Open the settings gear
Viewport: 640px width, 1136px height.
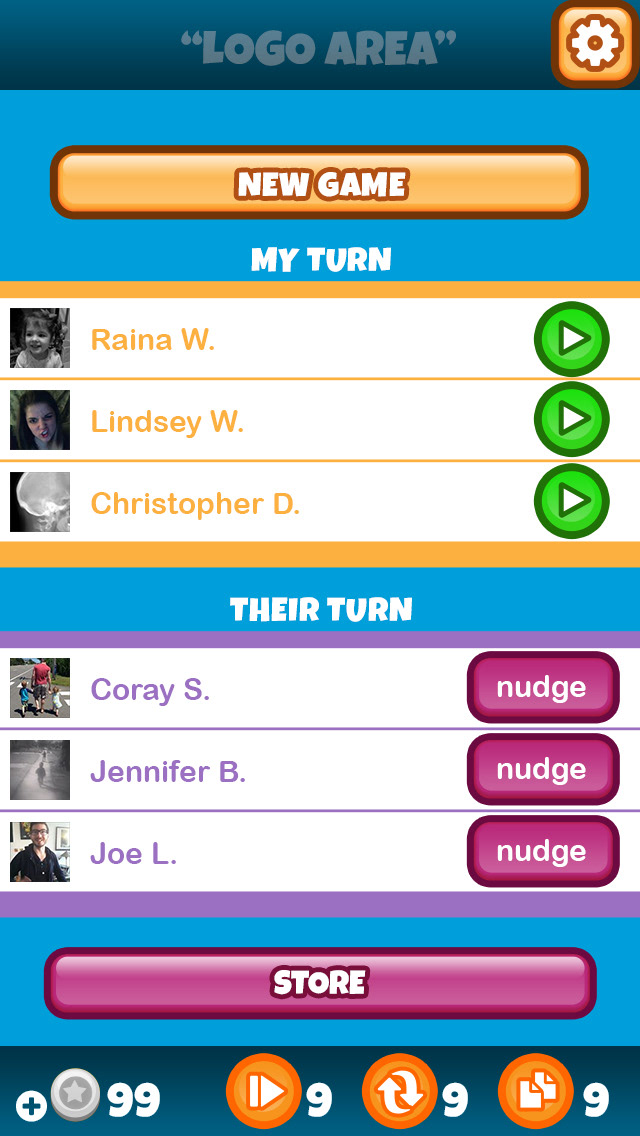pyautogui.click(x=594, y=42)
